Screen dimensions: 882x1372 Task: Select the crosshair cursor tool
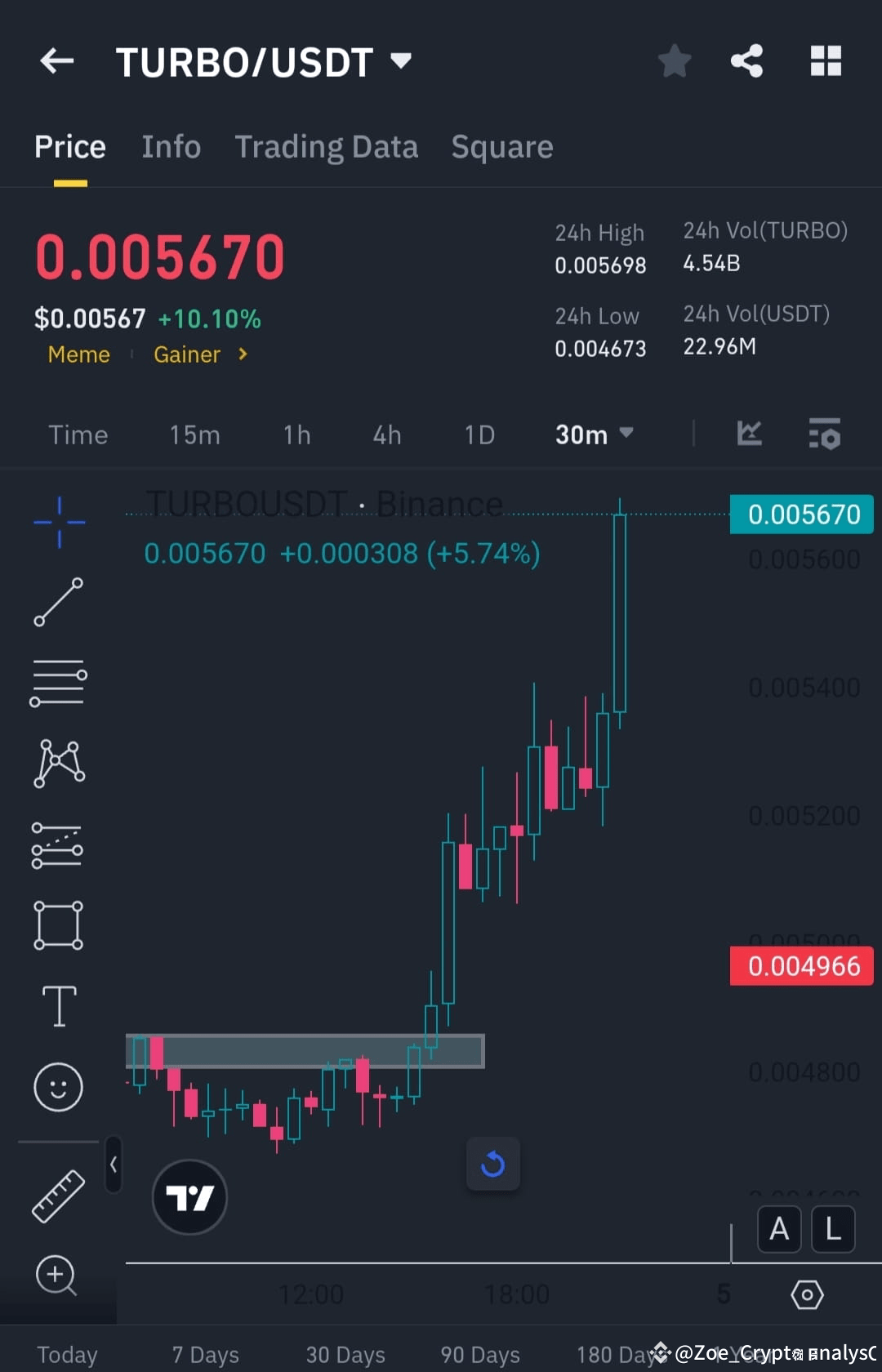tap(58, 523)
